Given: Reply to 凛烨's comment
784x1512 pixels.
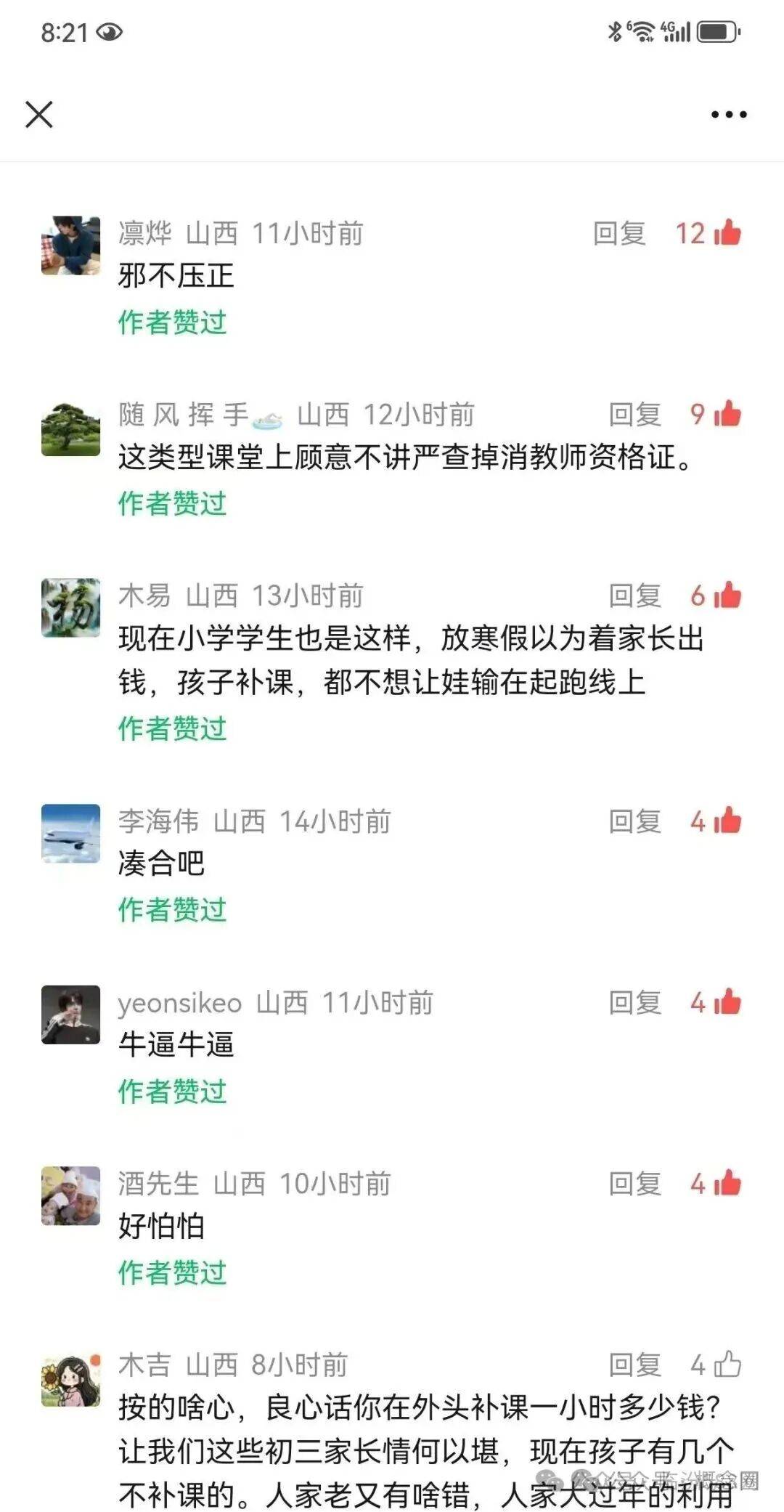Looking at the screenshot, I should pyautogui.click(x=618, y=234).
